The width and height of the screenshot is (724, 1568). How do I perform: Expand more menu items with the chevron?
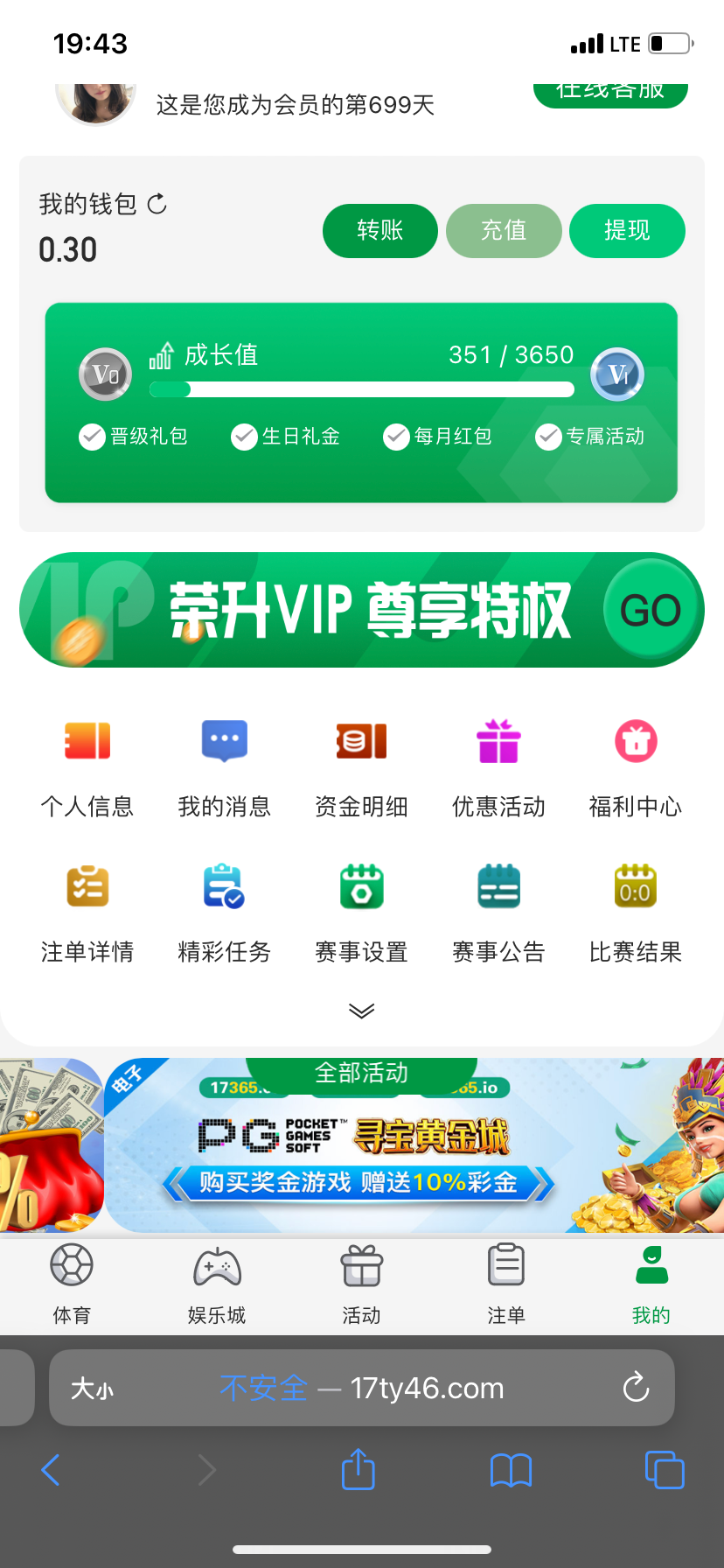(361, 1011)
